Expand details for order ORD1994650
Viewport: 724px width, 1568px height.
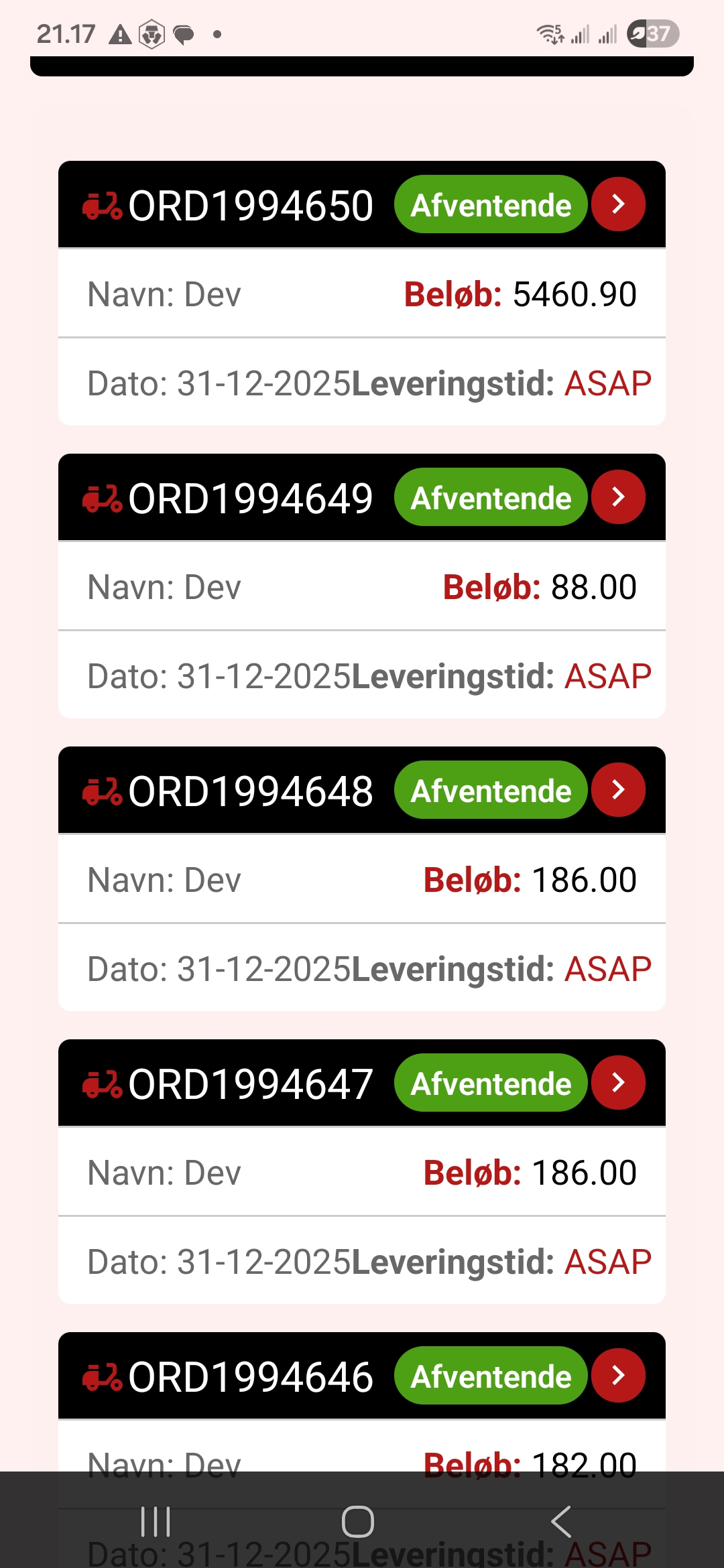(617, 204)
